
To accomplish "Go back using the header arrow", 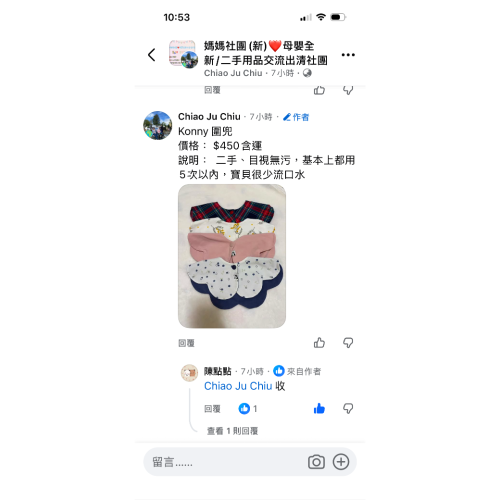I will coord(152,55).
